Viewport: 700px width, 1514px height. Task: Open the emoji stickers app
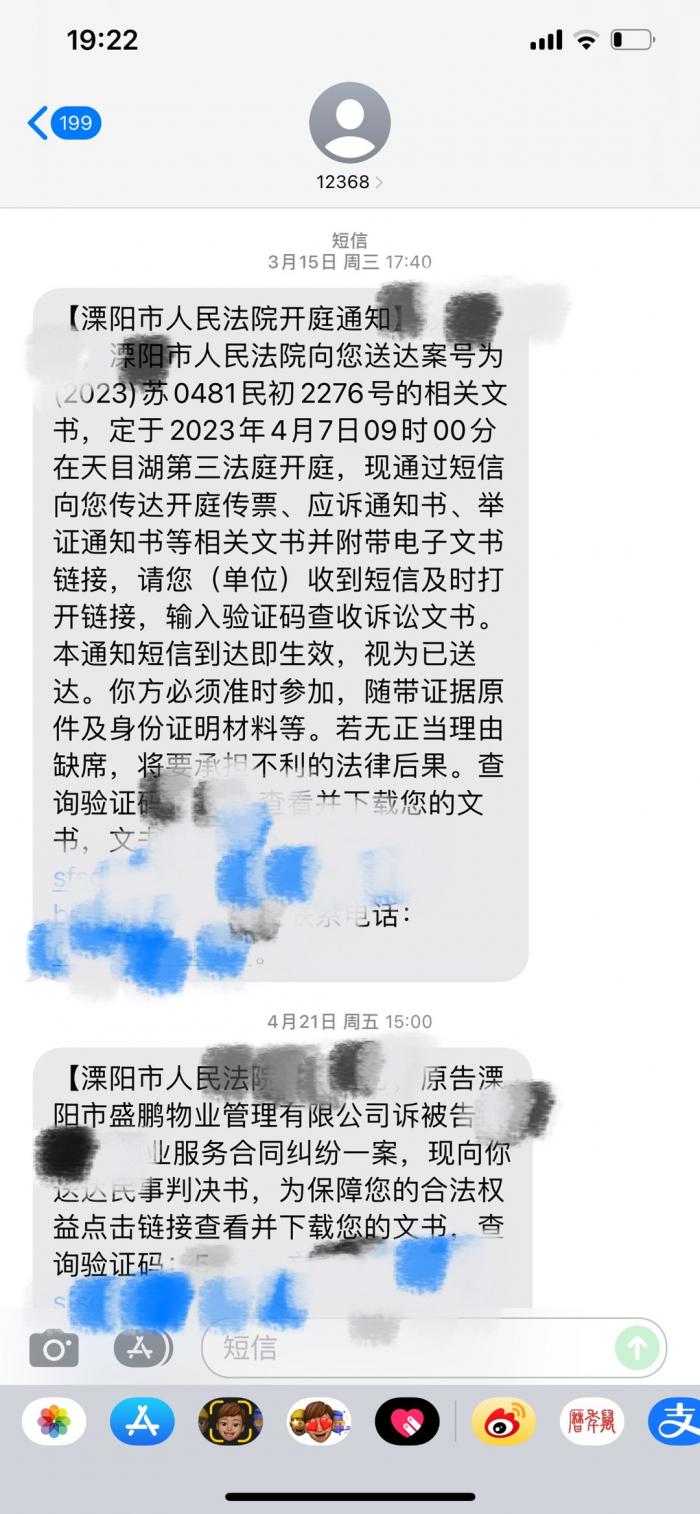[318, 1421]
